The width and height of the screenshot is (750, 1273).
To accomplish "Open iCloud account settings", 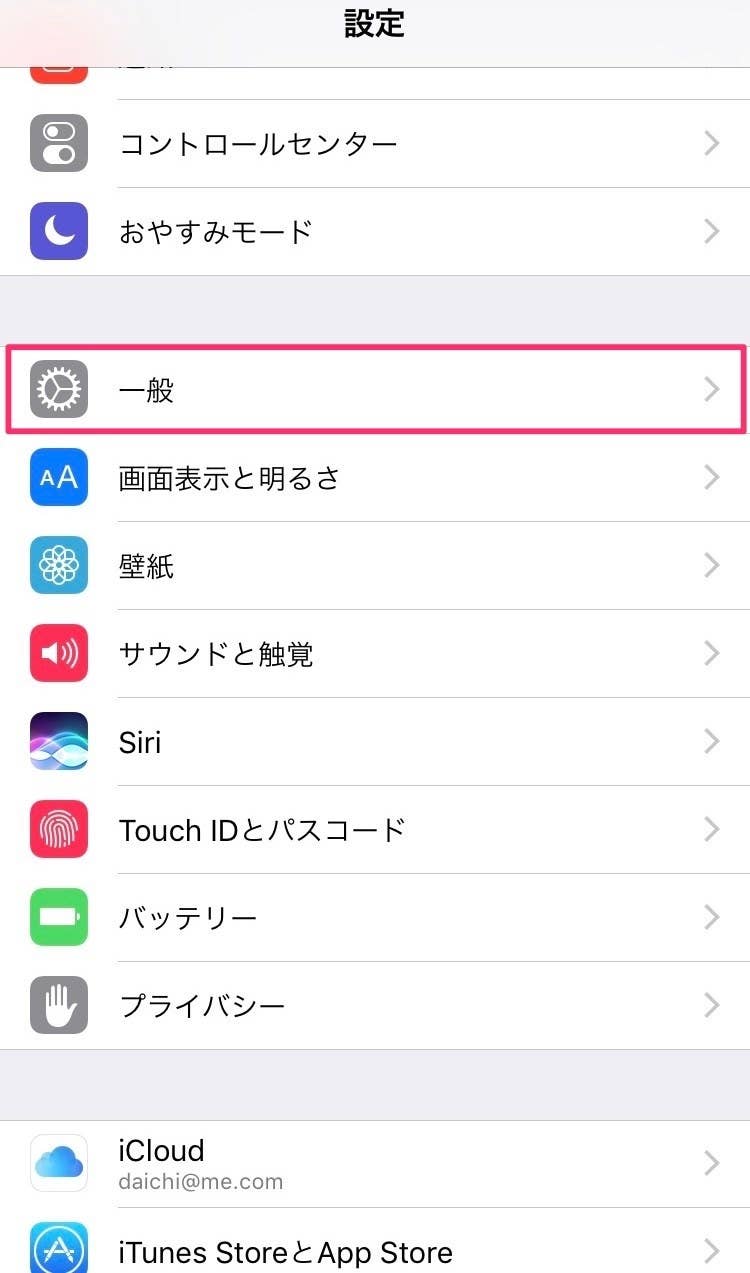I will 375,1162.
